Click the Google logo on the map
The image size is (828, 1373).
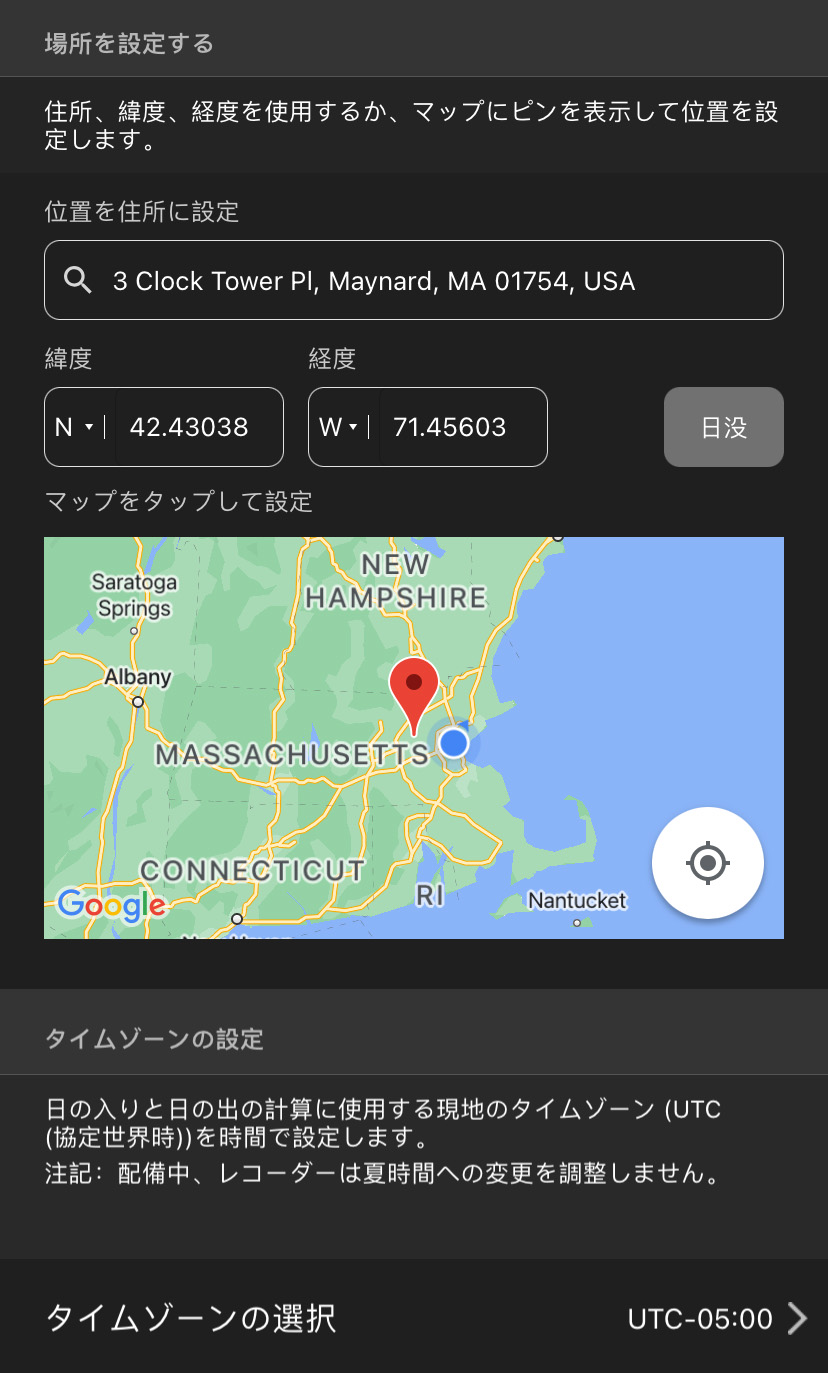[110, 906]
